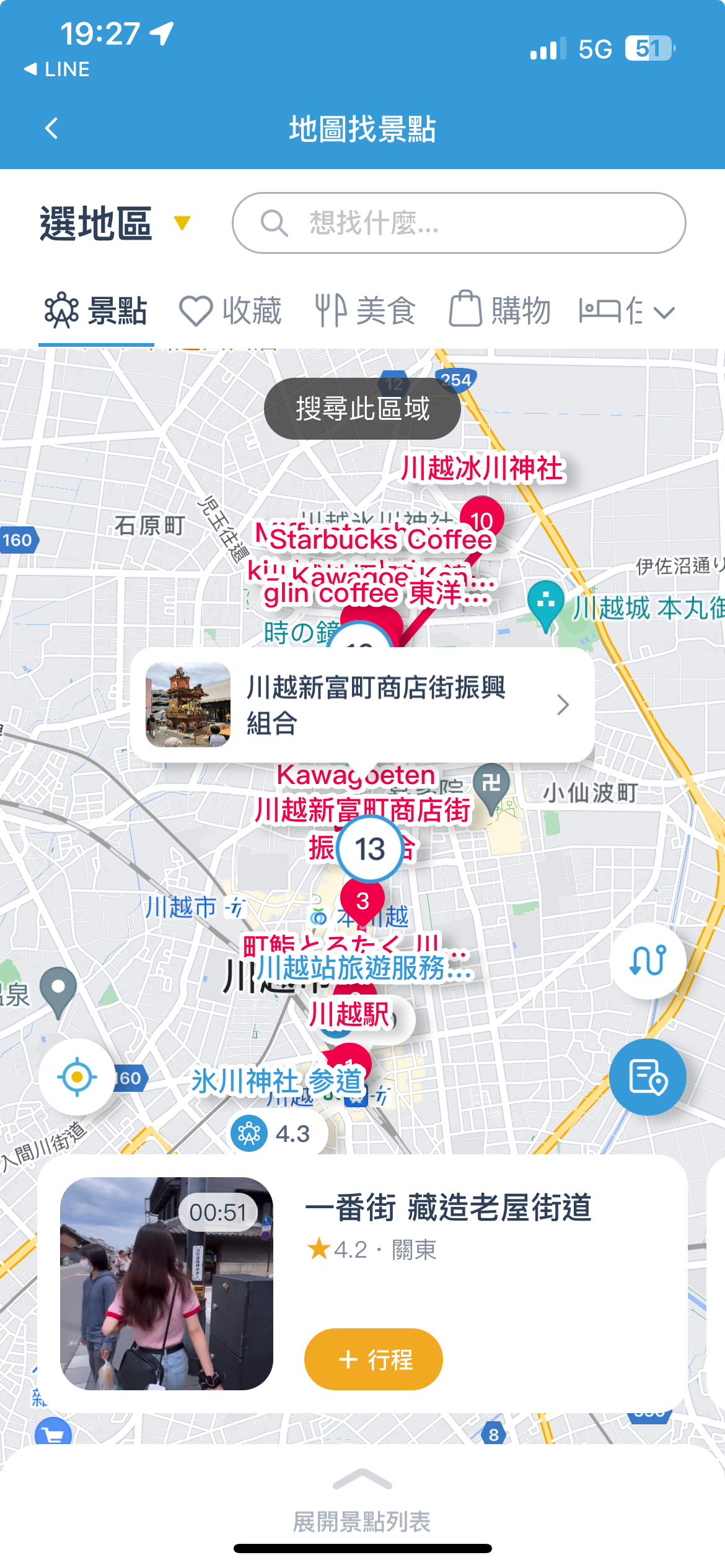Tap 搜尋此區域 to search this area
This screenshot has width=725, height=1568.
[x=362, y=409]
